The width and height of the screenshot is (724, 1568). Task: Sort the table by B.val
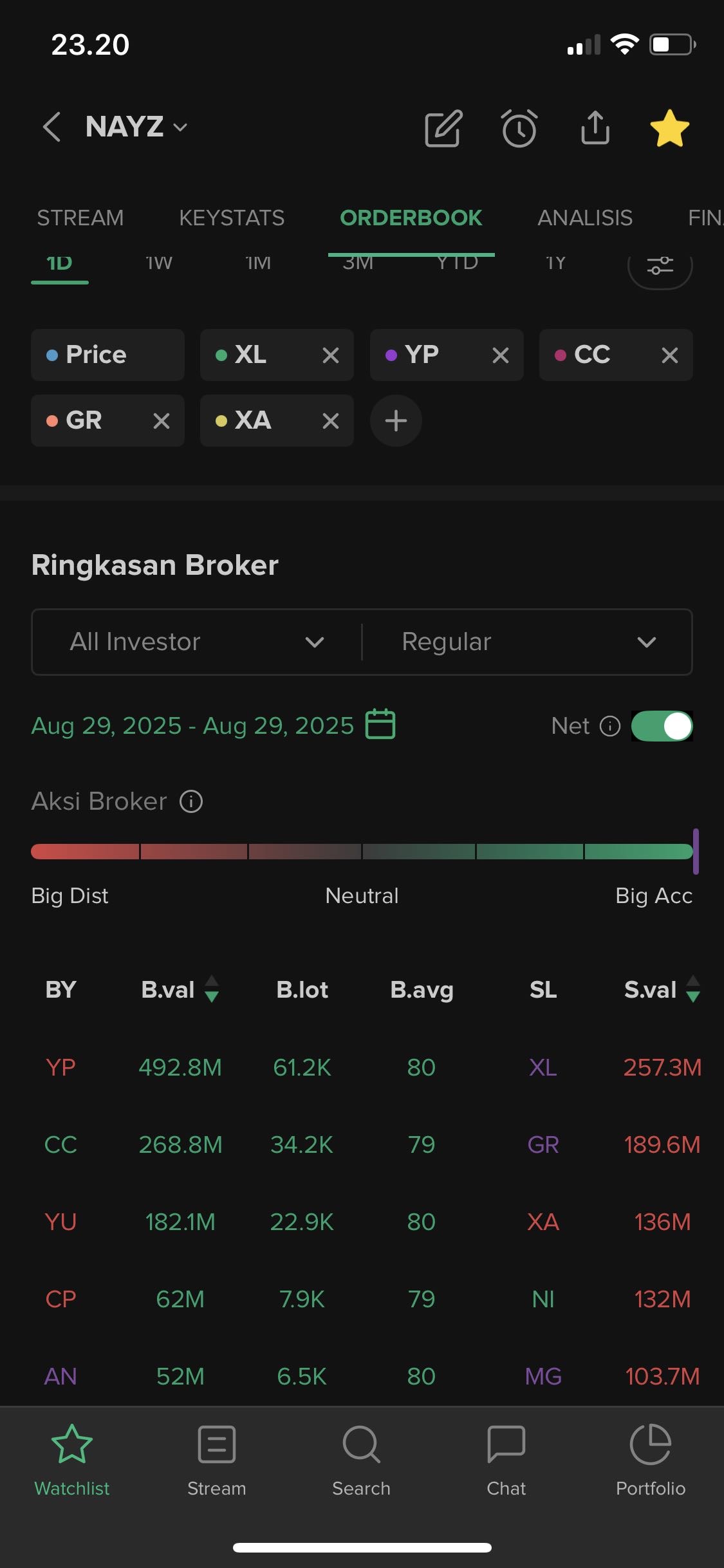pos(180,989)
